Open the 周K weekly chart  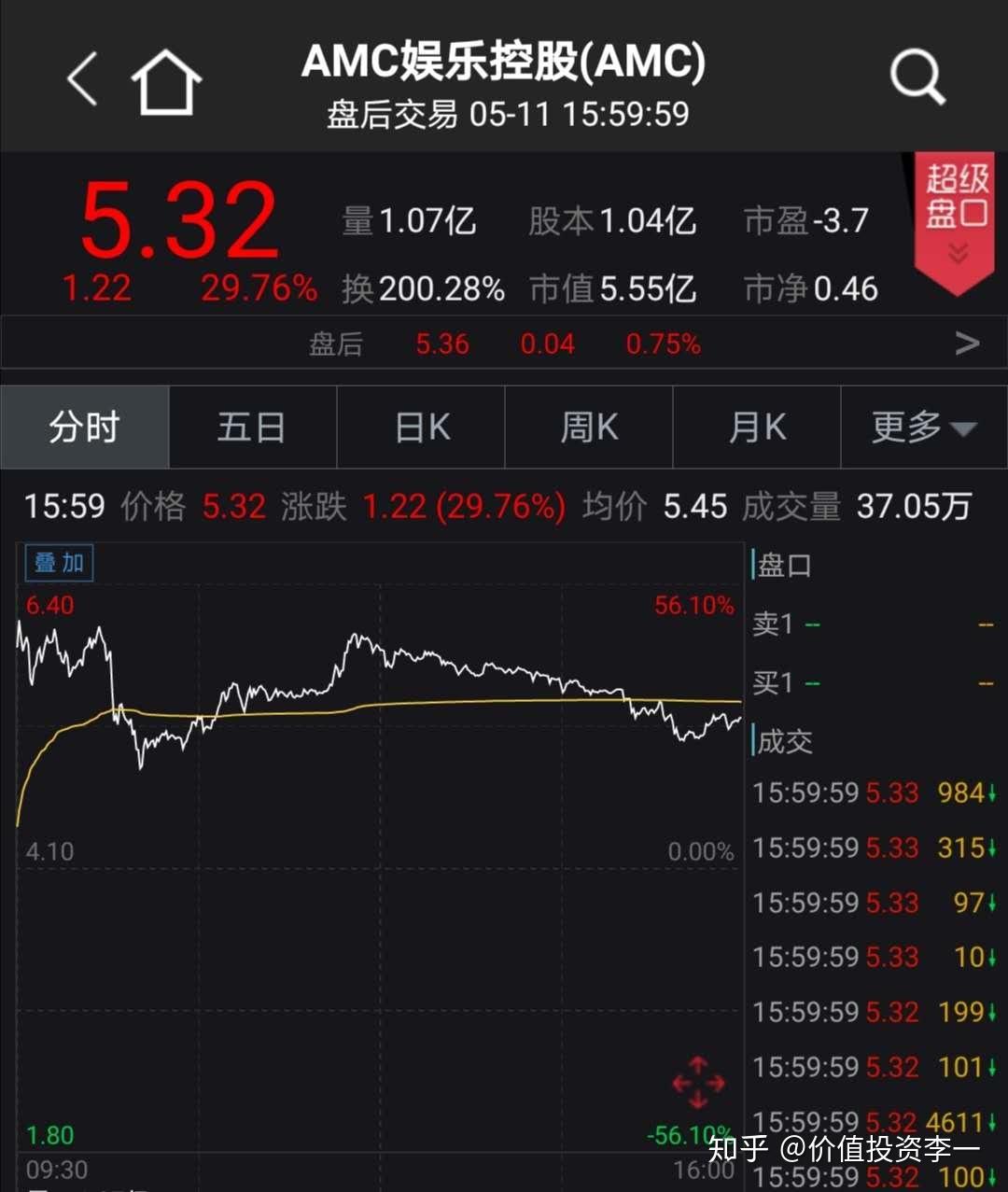click(x=588, y=427)
